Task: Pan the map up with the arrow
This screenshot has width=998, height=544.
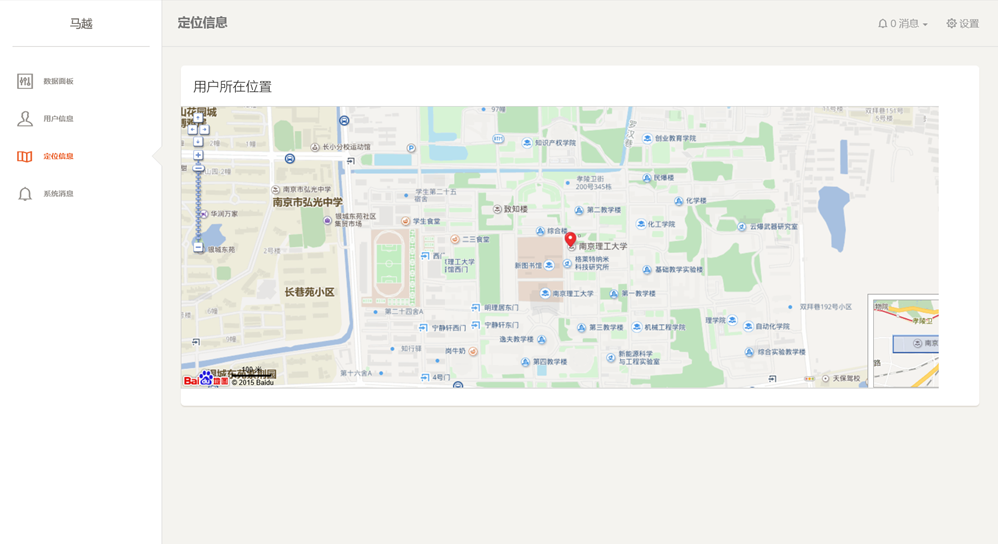Action: 198,118
